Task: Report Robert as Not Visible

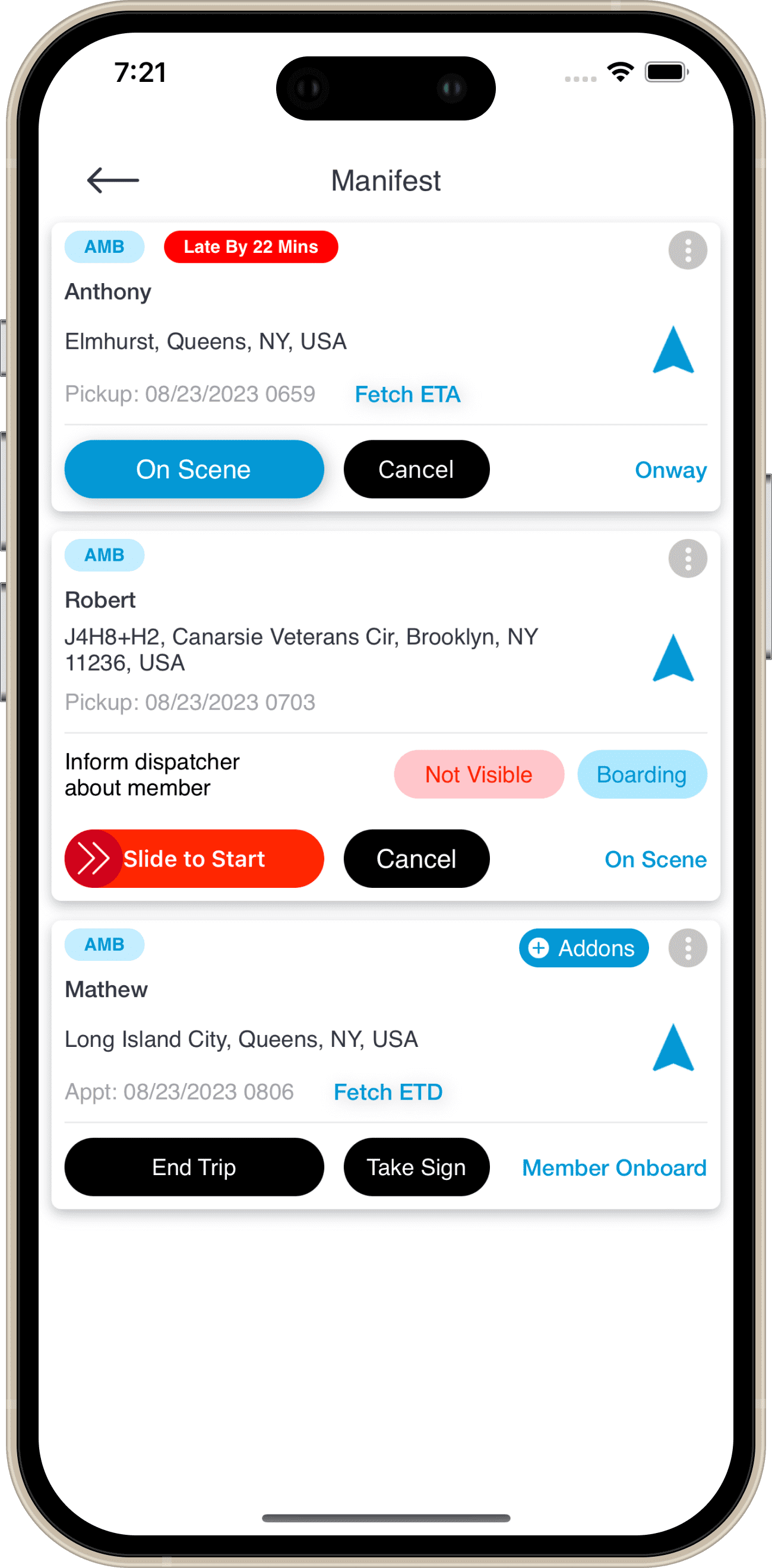Action: click(479, 775)
